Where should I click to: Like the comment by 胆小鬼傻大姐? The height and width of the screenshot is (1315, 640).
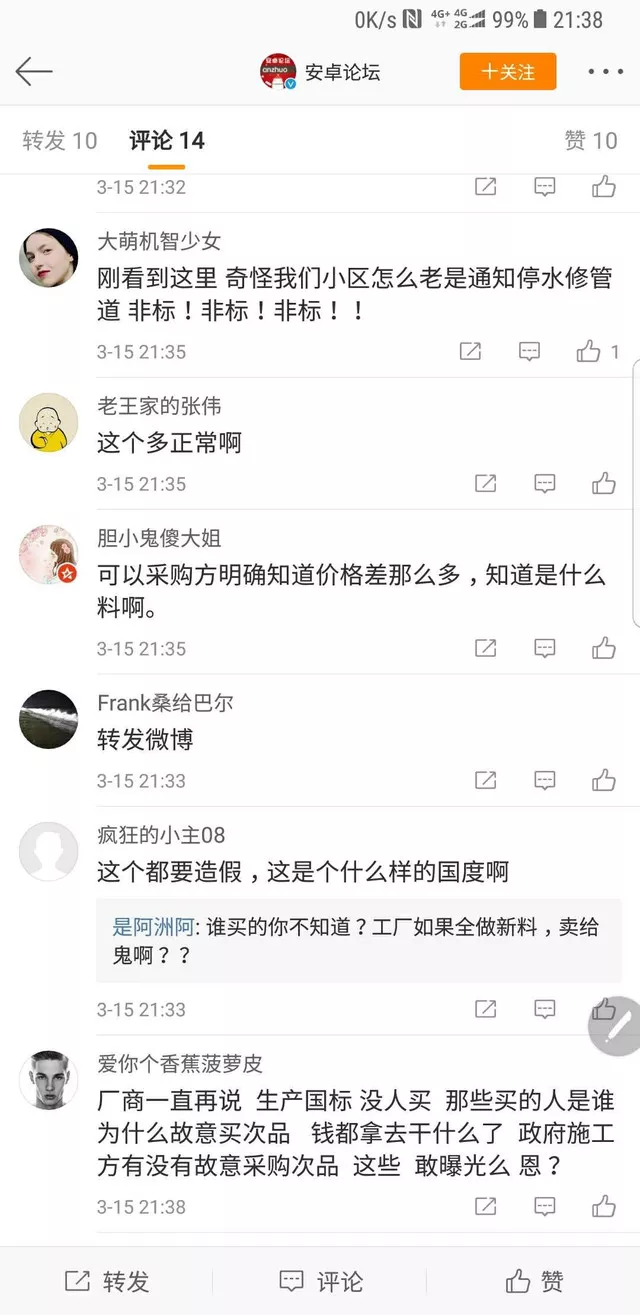point(603,648)
